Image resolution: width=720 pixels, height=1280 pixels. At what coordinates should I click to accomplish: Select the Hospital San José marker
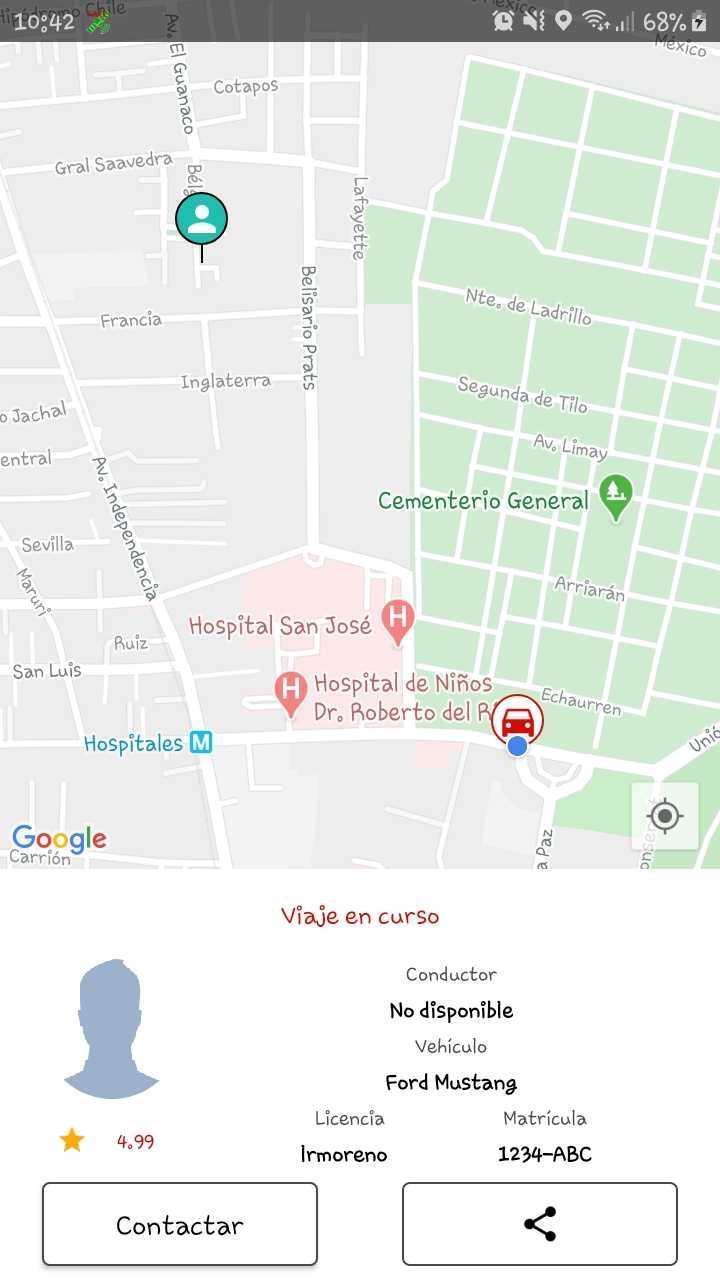[398, 622]
